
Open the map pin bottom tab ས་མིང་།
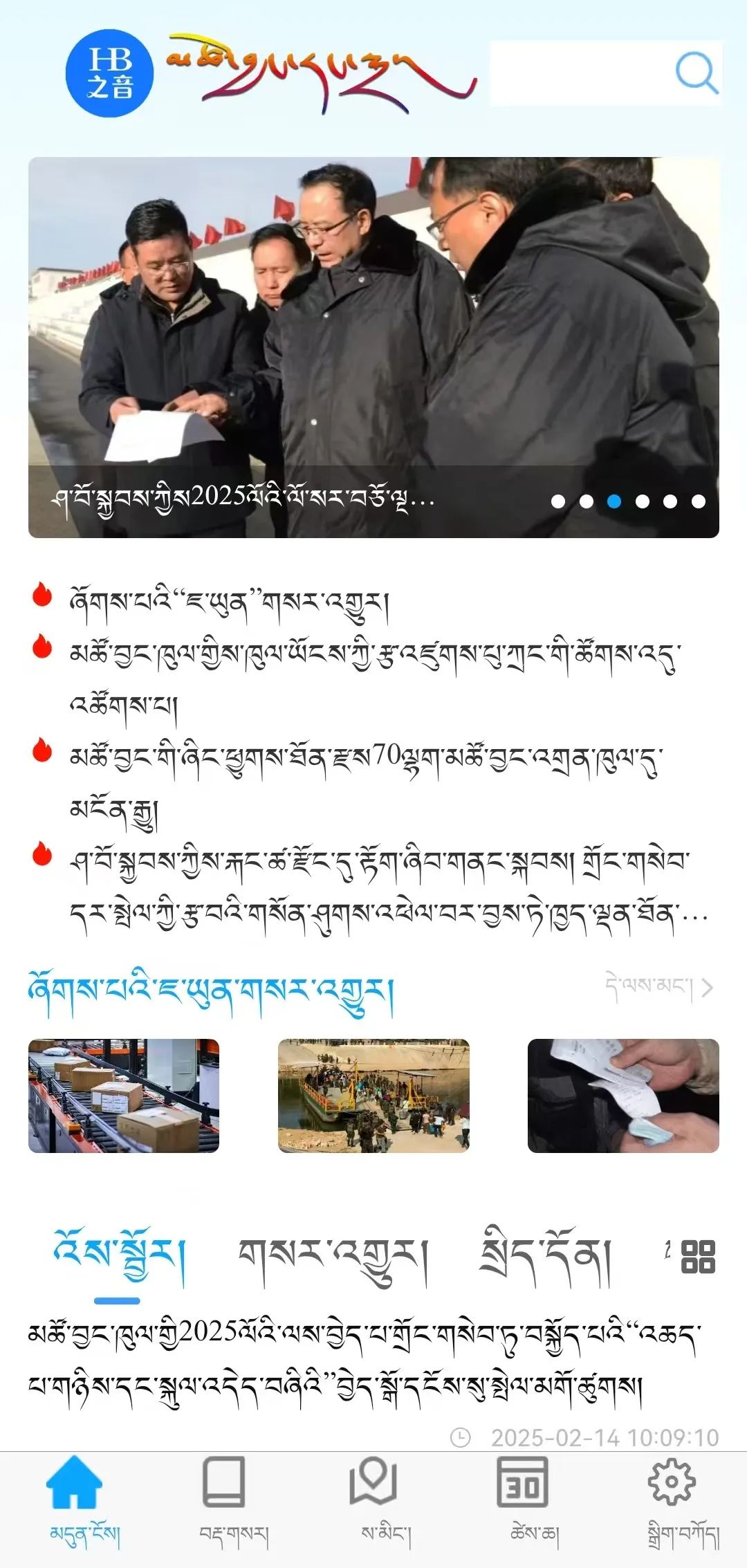pos(373,1501)
